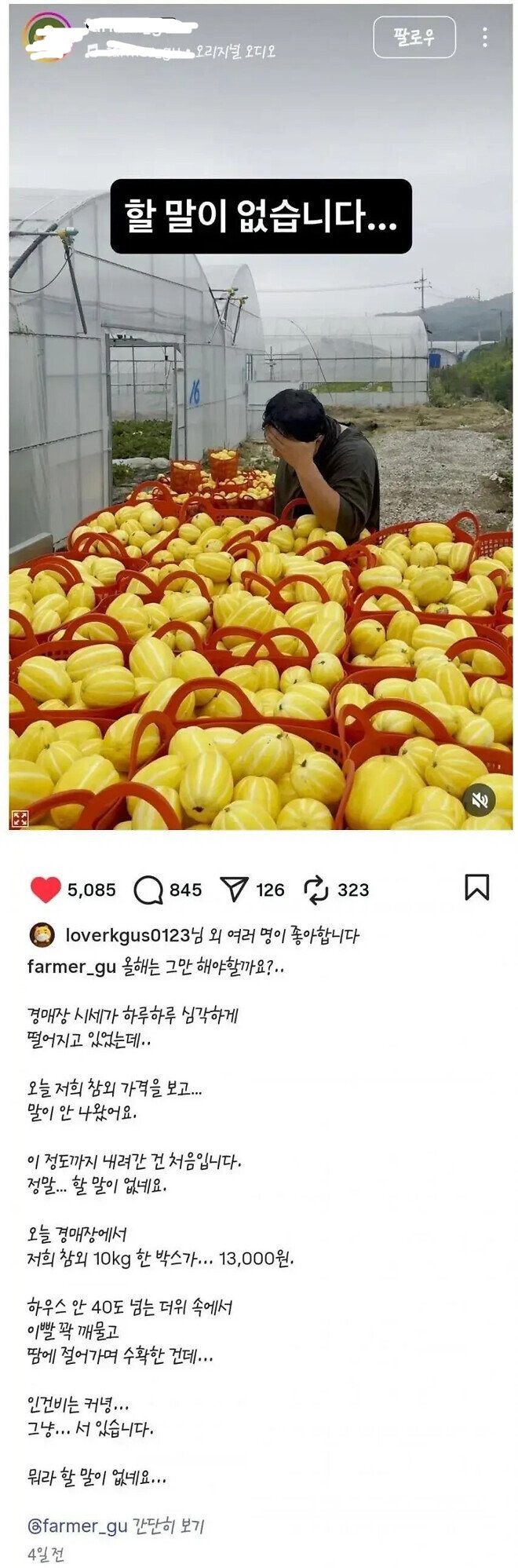Repost using the looping arrows icon
Screen dimensions: 518x1568
316,890
